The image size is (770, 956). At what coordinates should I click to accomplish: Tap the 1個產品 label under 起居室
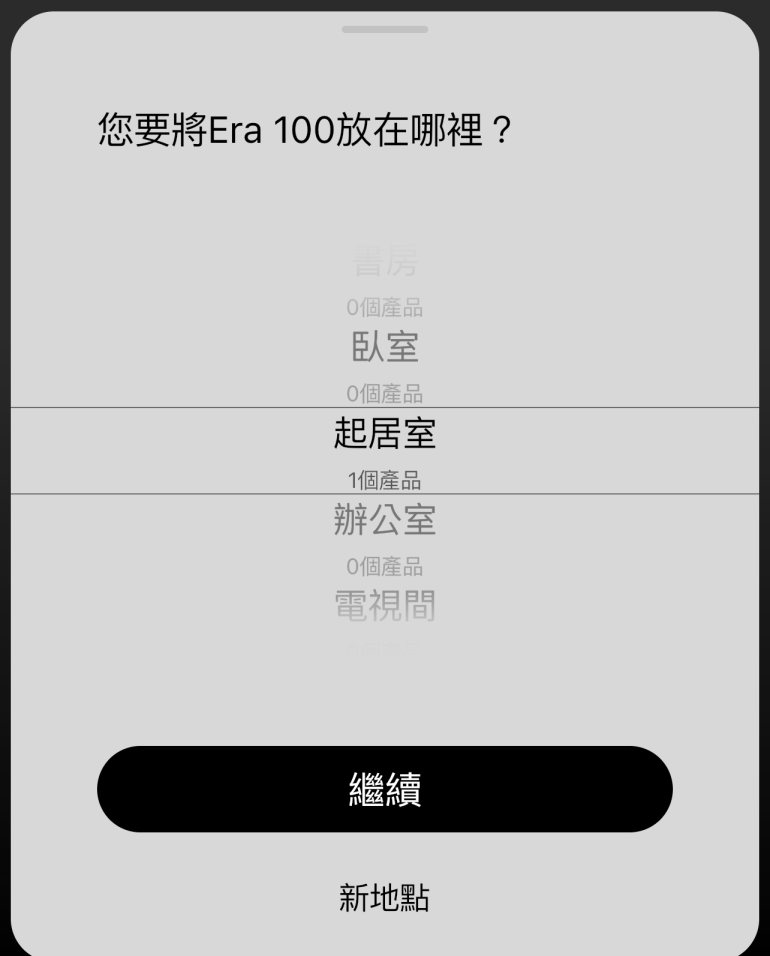click(x=385, y=479)
